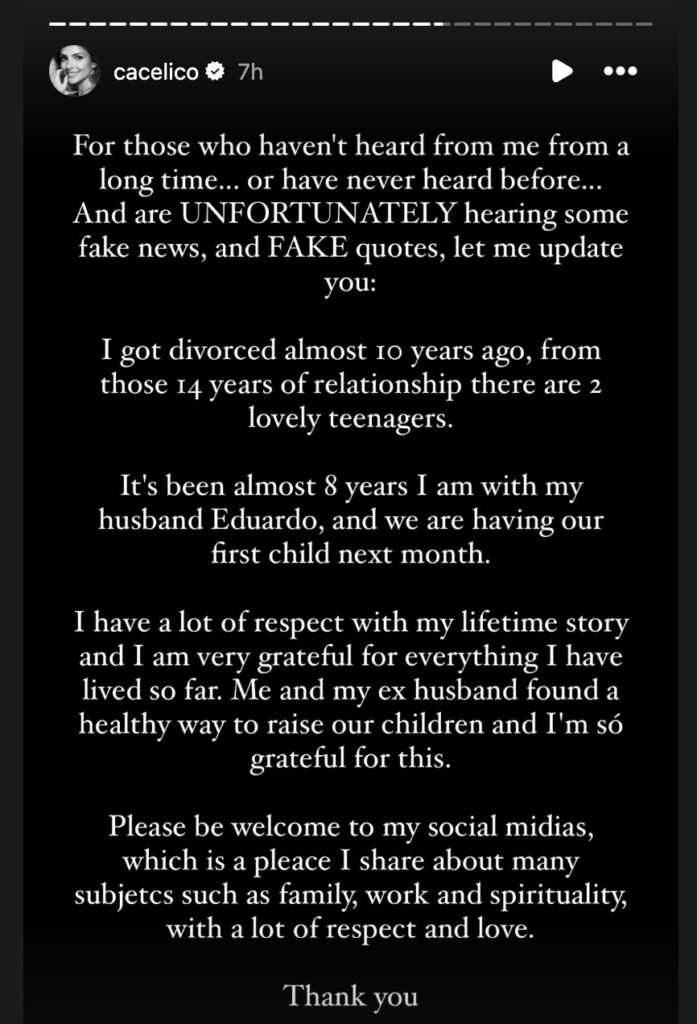Image resolution: width=697 pixels, height=1024 pixels.
Task: Open the three-dot more options menu
Action: coord(621,71)
